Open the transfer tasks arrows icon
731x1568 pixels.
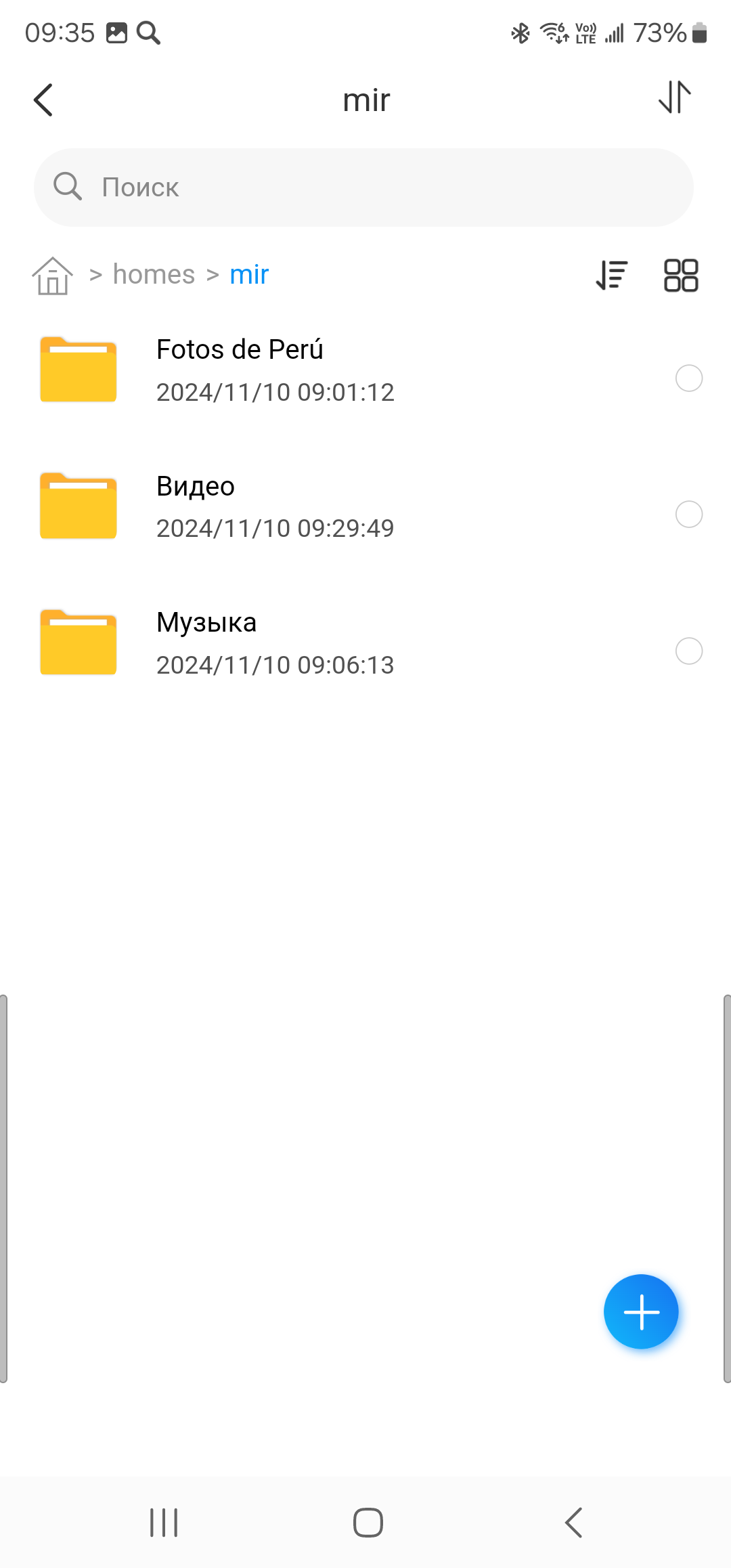[675, 97]
